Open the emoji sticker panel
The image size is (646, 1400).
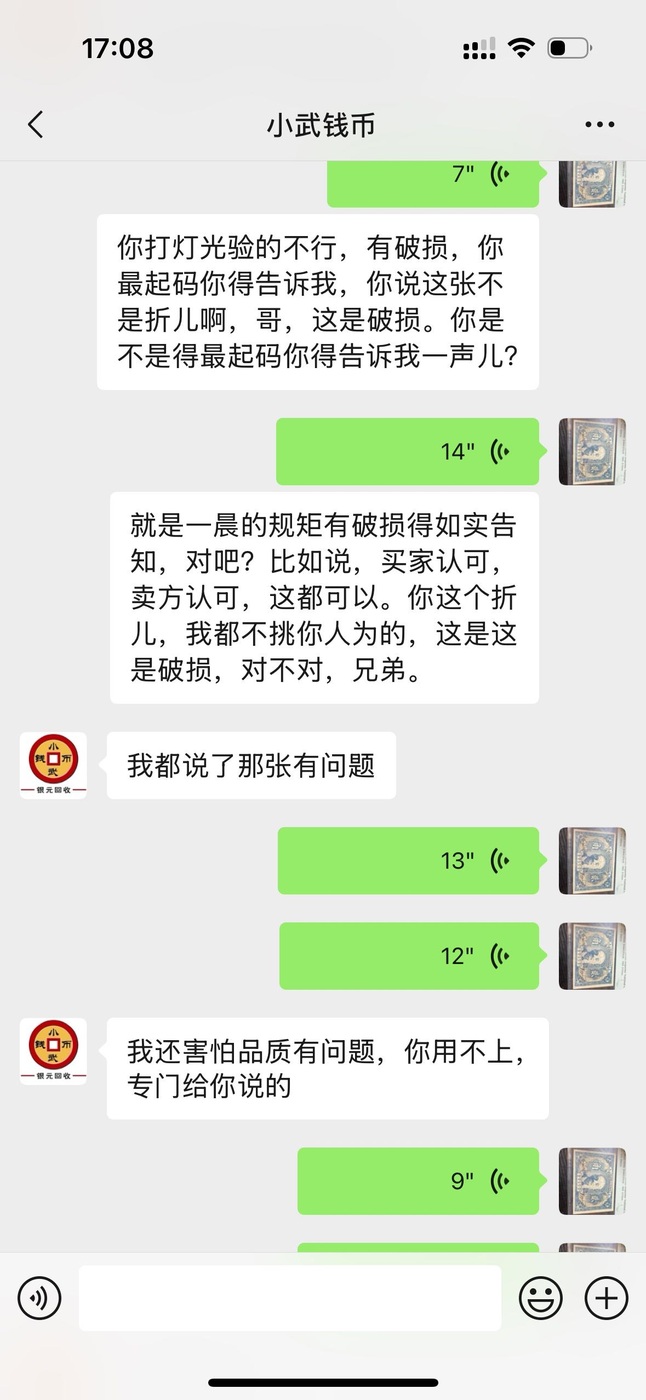(x=540, y=1298)
